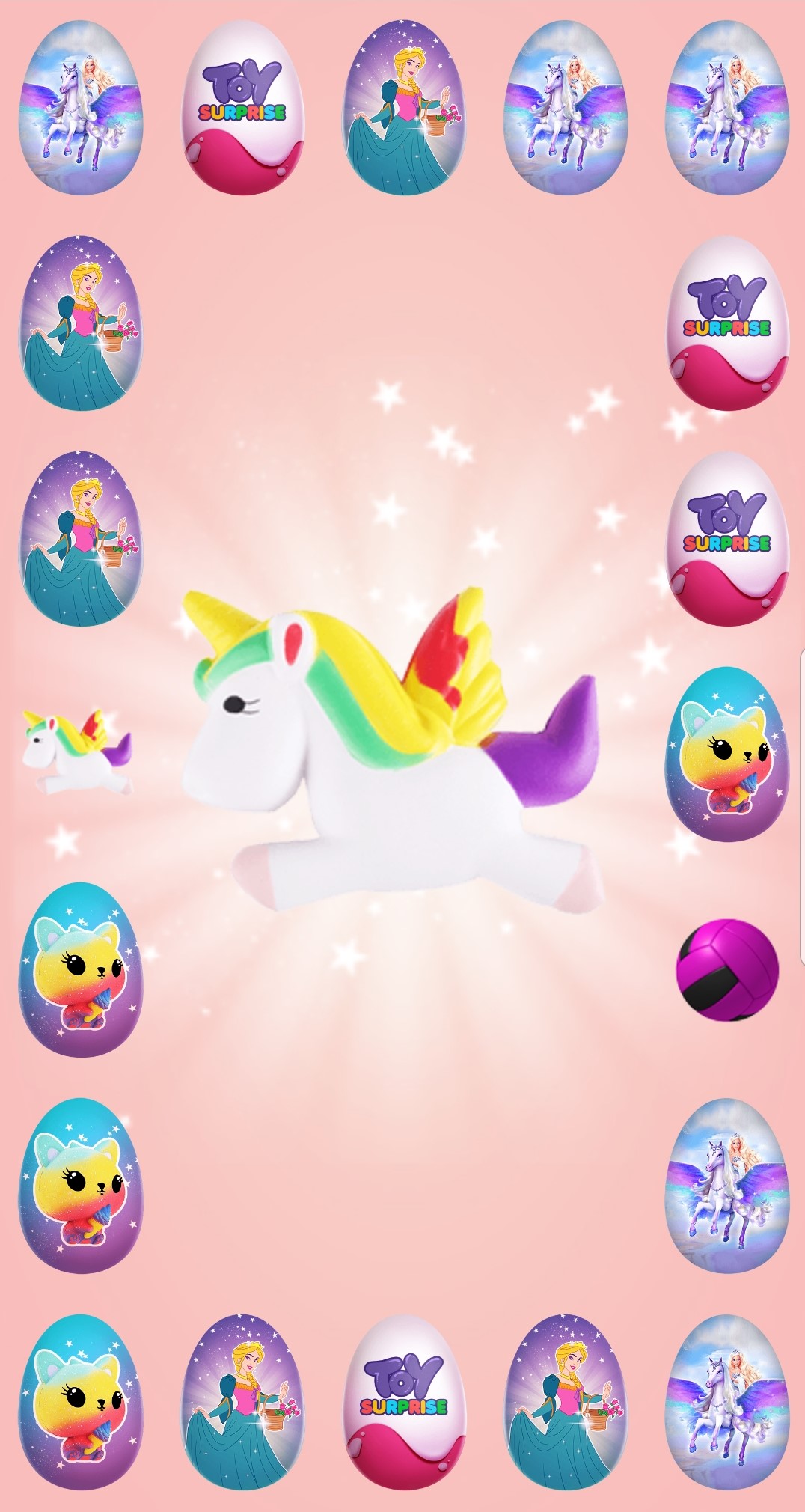The height and width of the screenshot is (1512, 805).
Task: Open cat egg next to small unicorn toy
Action: point(80,970)
